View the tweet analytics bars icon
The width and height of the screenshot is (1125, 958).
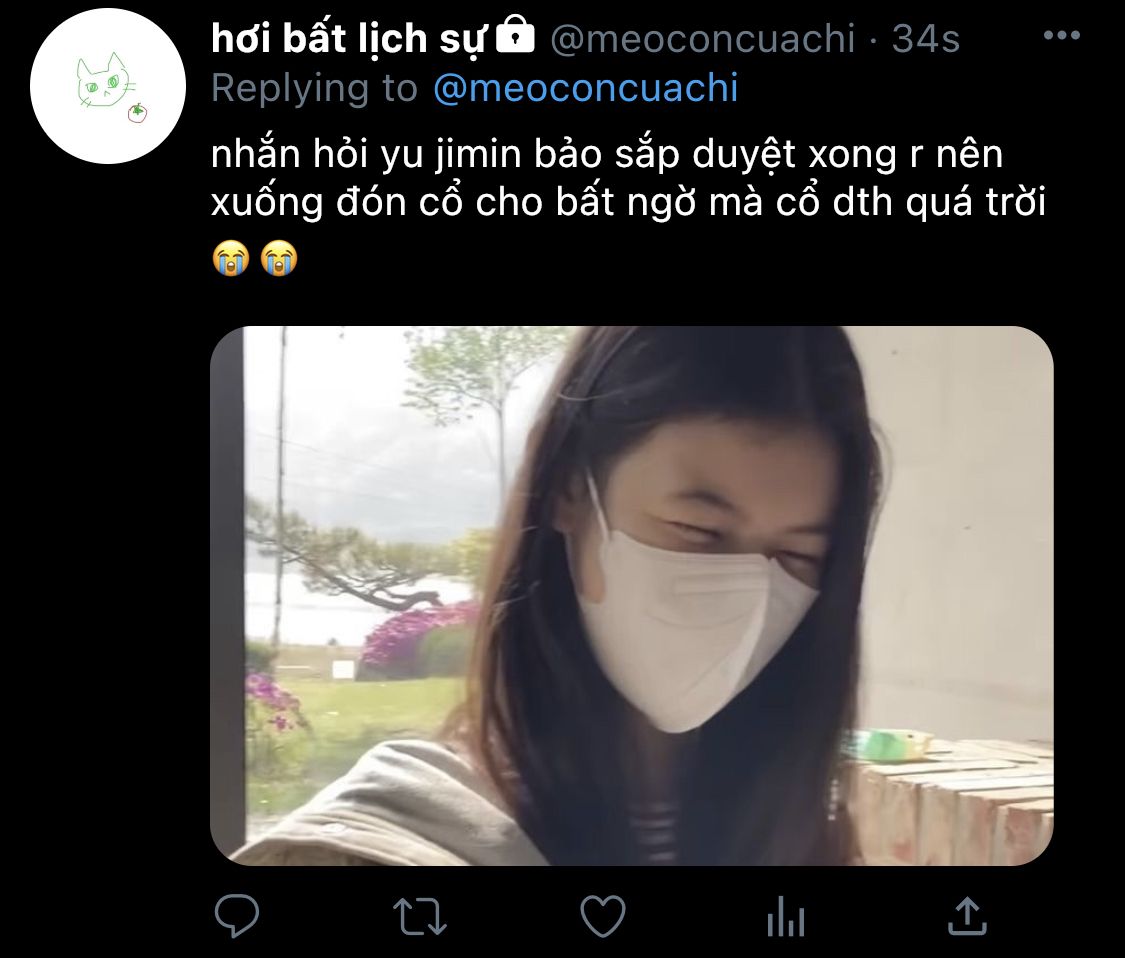point(785,916)
